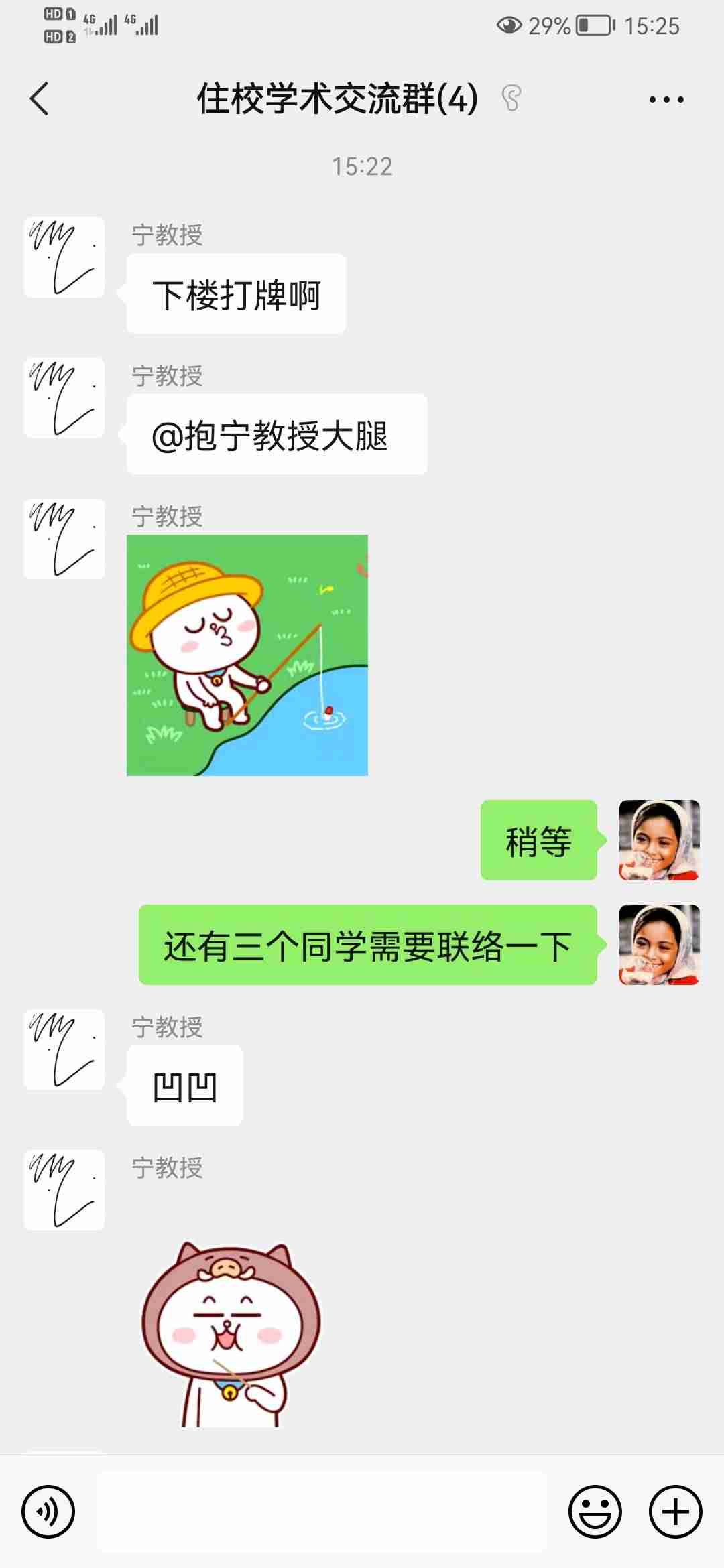Open the group chat overflow menu

(x=666, y=100)
